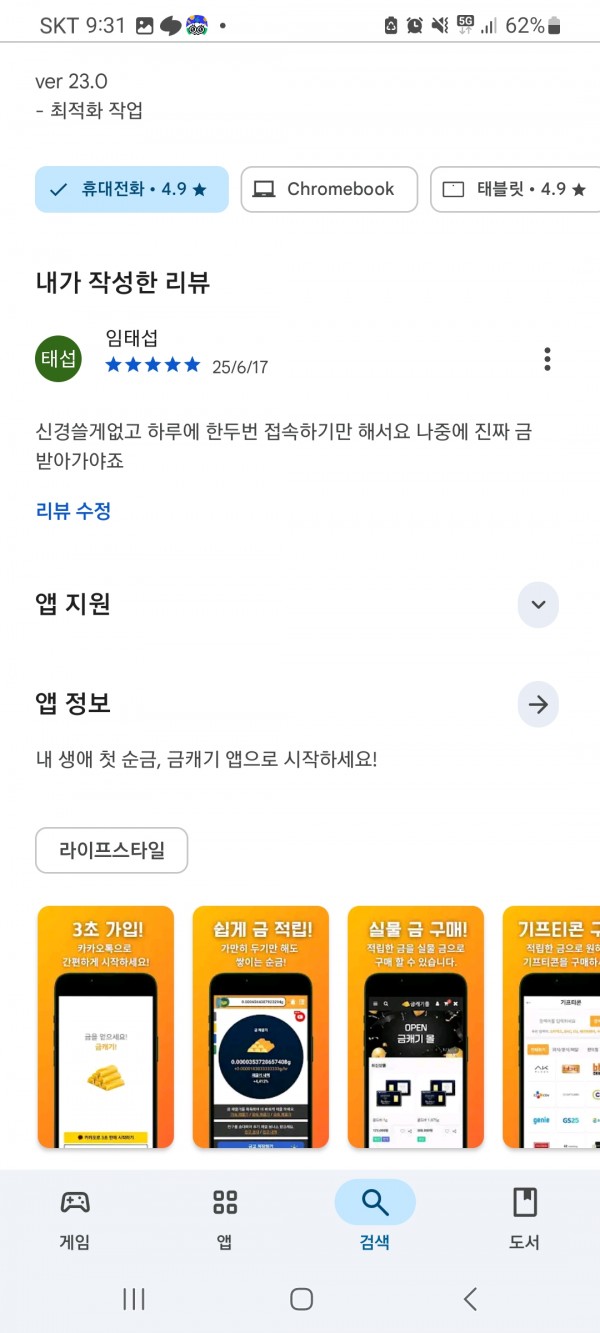Select the 휴대전화 rating chip
This screenshot has height=1333, width=600.
pos(132,189)
